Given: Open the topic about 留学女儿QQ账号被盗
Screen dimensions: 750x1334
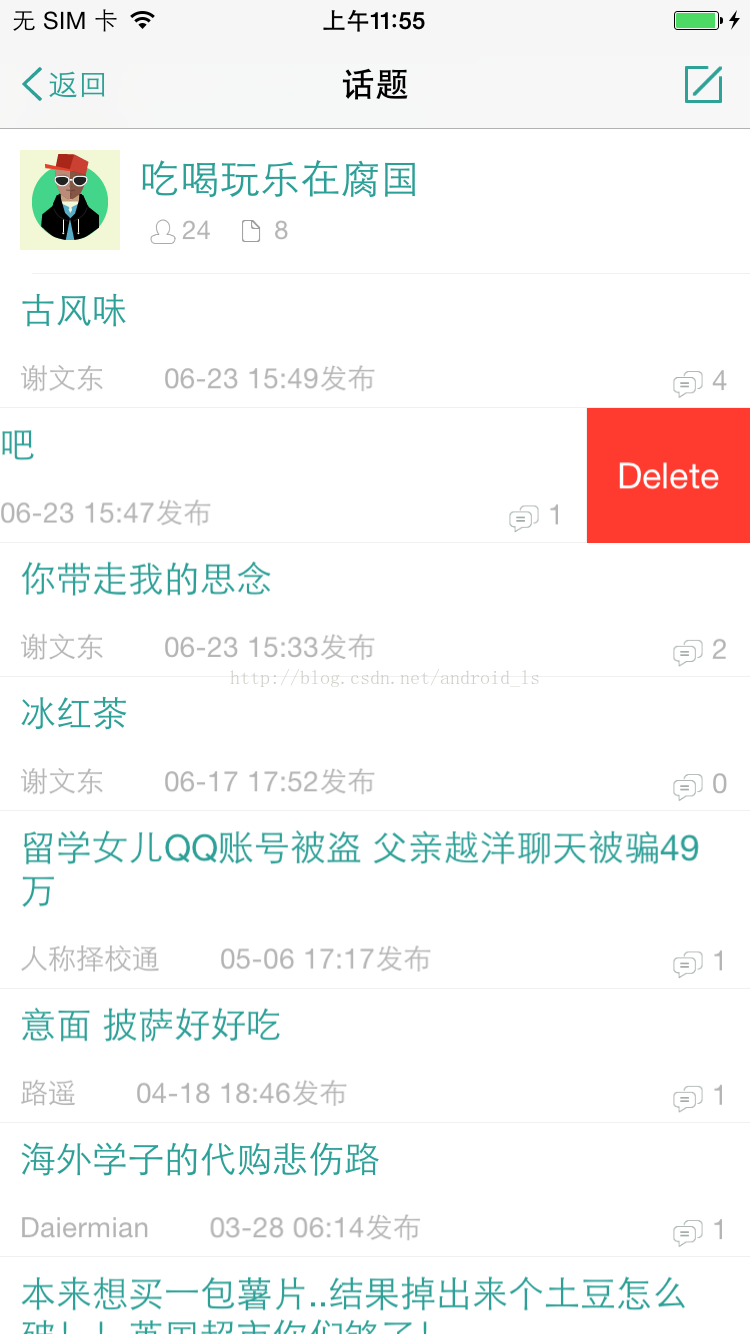Looking at the screenshot, I should [375, 900].
